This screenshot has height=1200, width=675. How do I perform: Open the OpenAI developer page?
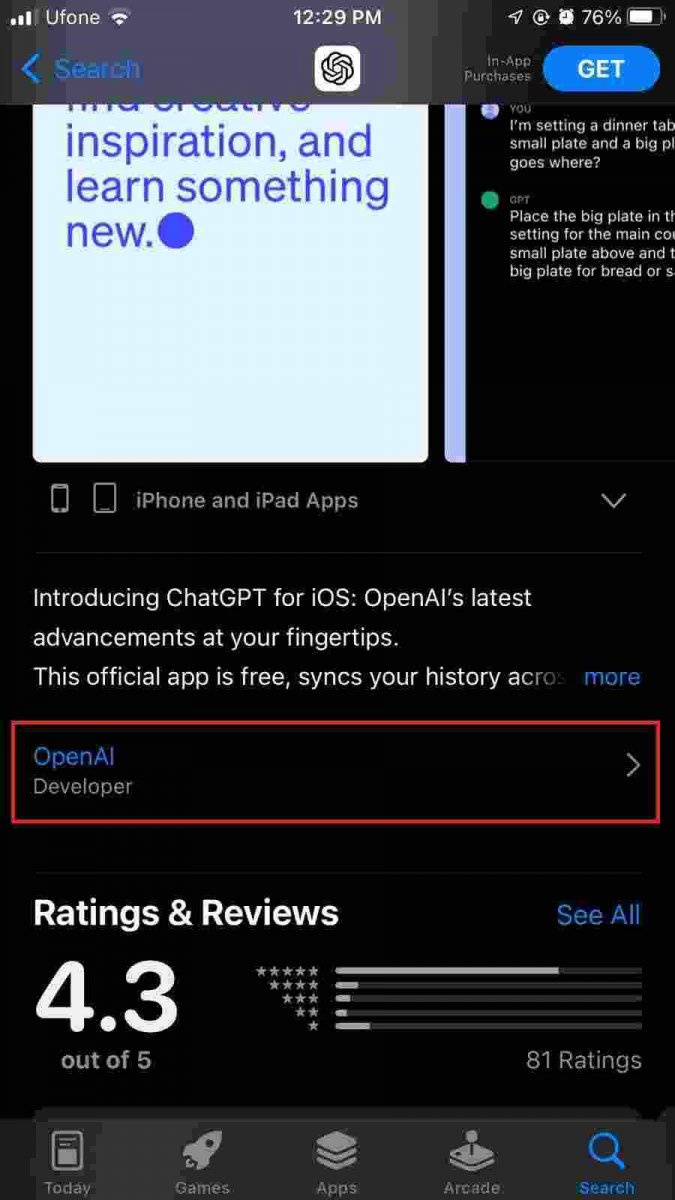click(x=335, y=771)
